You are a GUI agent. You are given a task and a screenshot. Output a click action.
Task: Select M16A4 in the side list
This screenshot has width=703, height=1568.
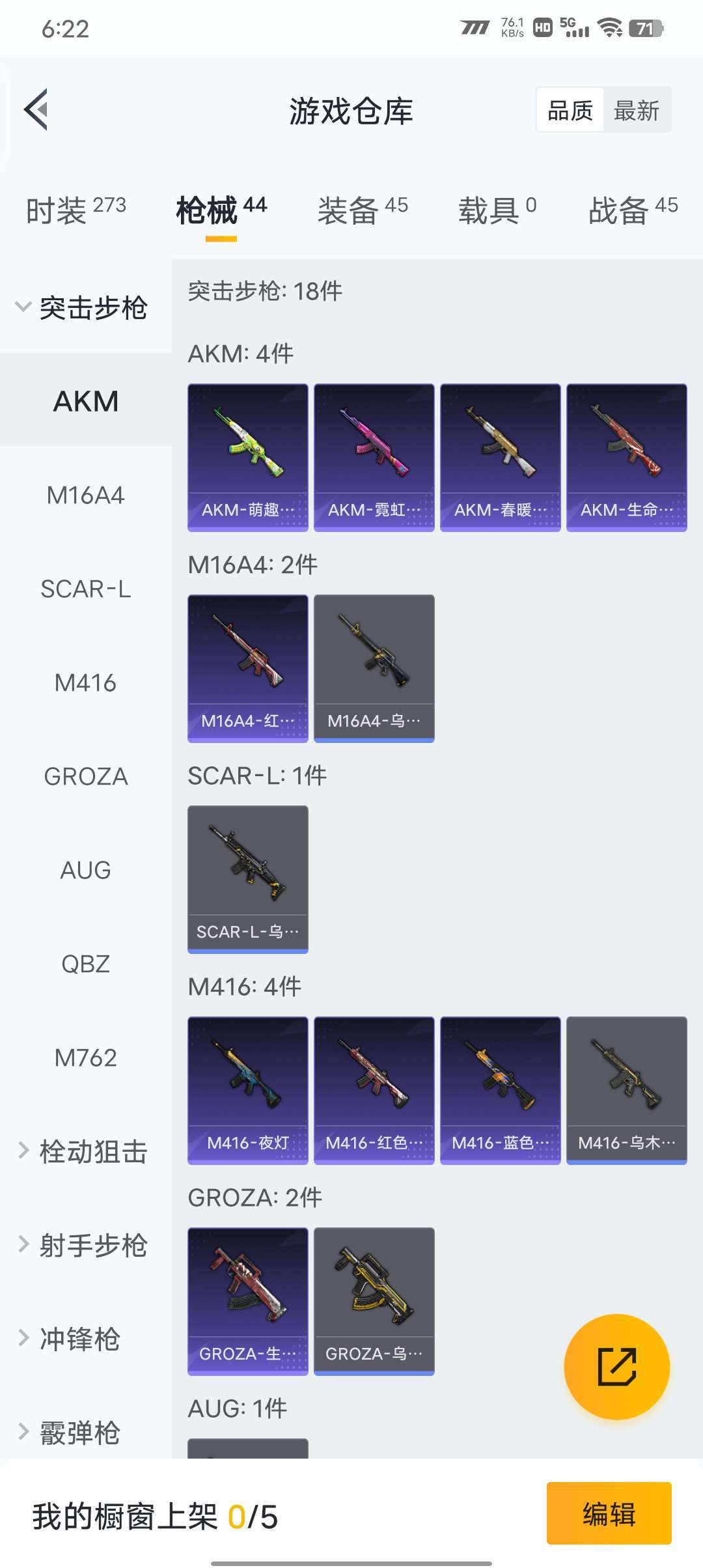point(86,495)
